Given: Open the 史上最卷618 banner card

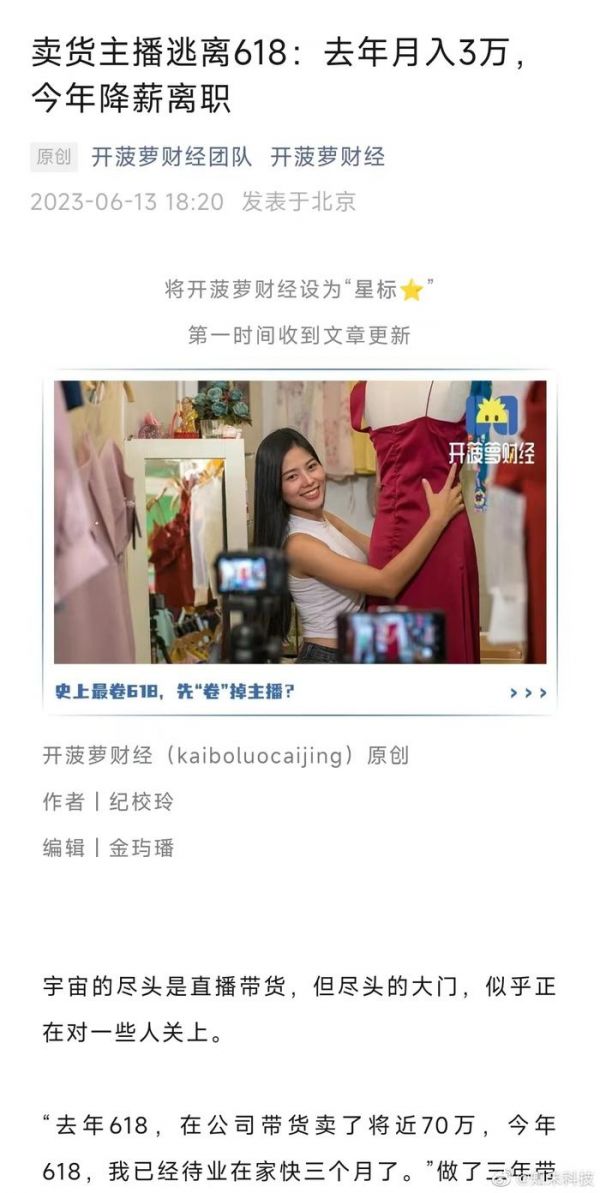Looking at the screenshot, I should point(300,543).
